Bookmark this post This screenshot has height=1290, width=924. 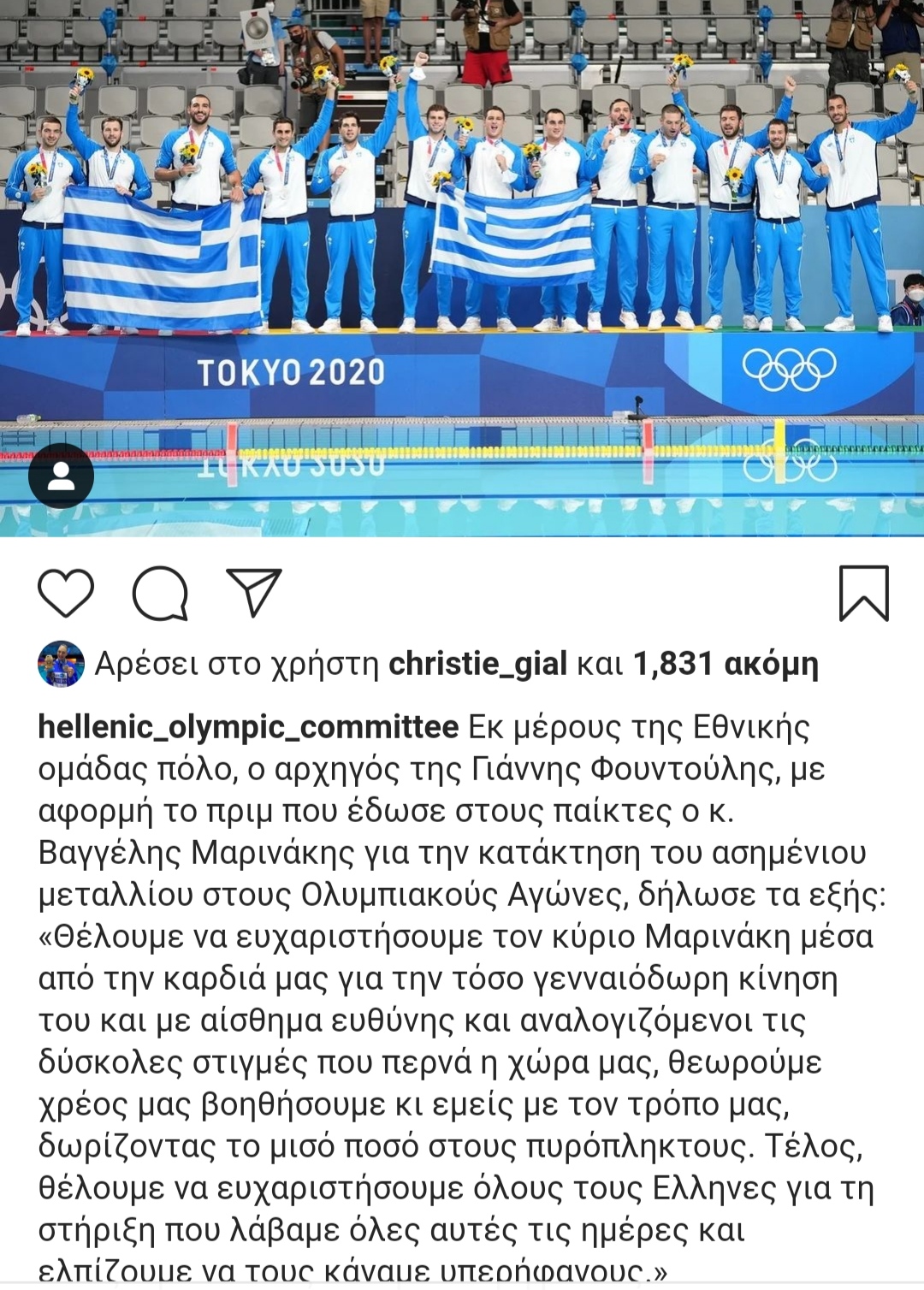863,593
